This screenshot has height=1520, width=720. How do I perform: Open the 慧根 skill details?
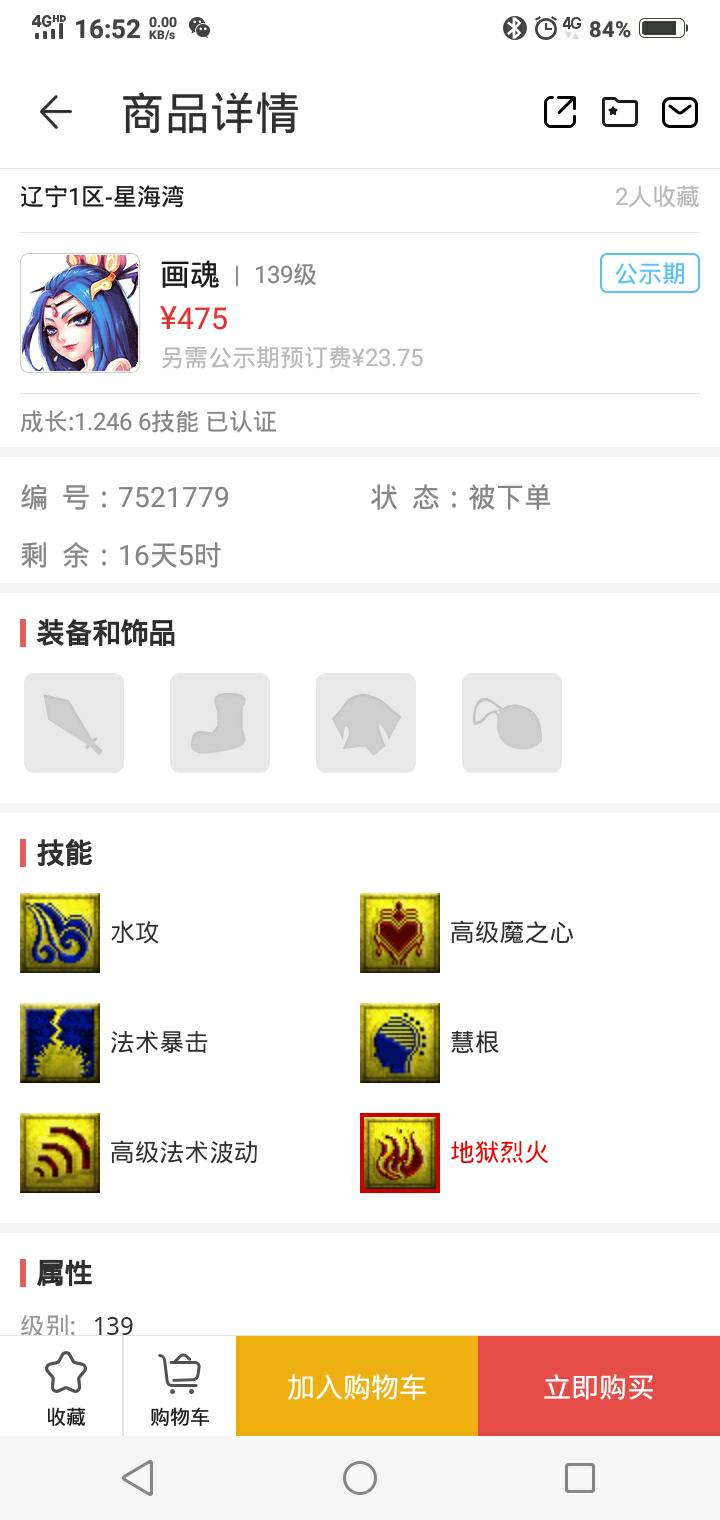[x=400, y=1043]
